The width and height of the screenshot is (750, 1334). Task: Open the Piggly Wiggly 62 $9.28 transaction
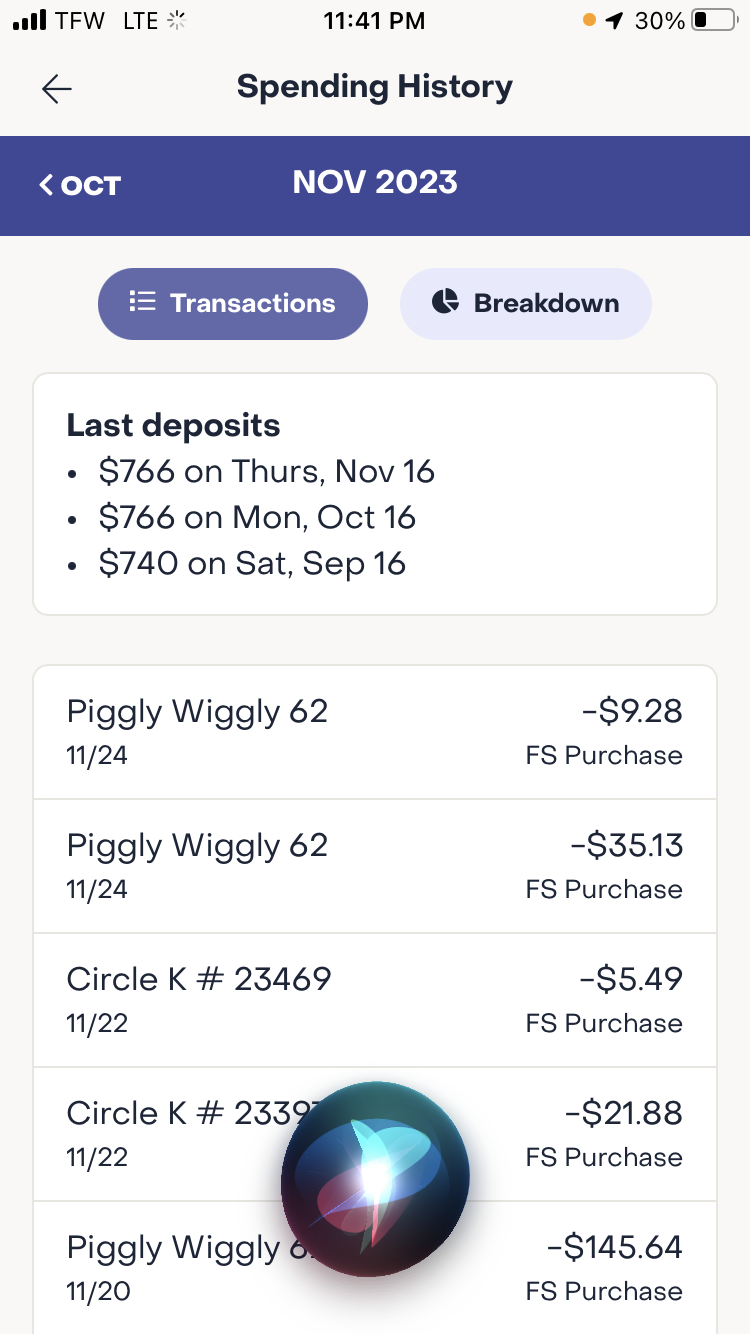(x=375, y=732)
